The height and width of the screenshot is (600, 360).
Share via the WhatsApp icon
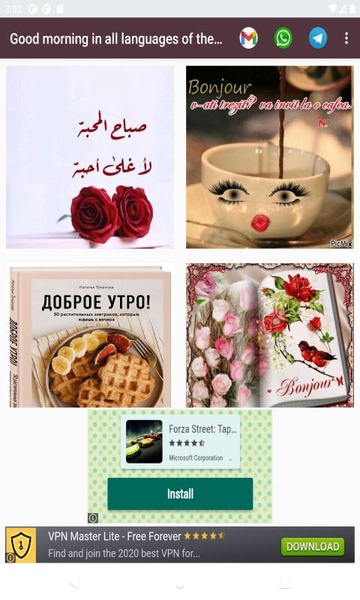point(283,38)
